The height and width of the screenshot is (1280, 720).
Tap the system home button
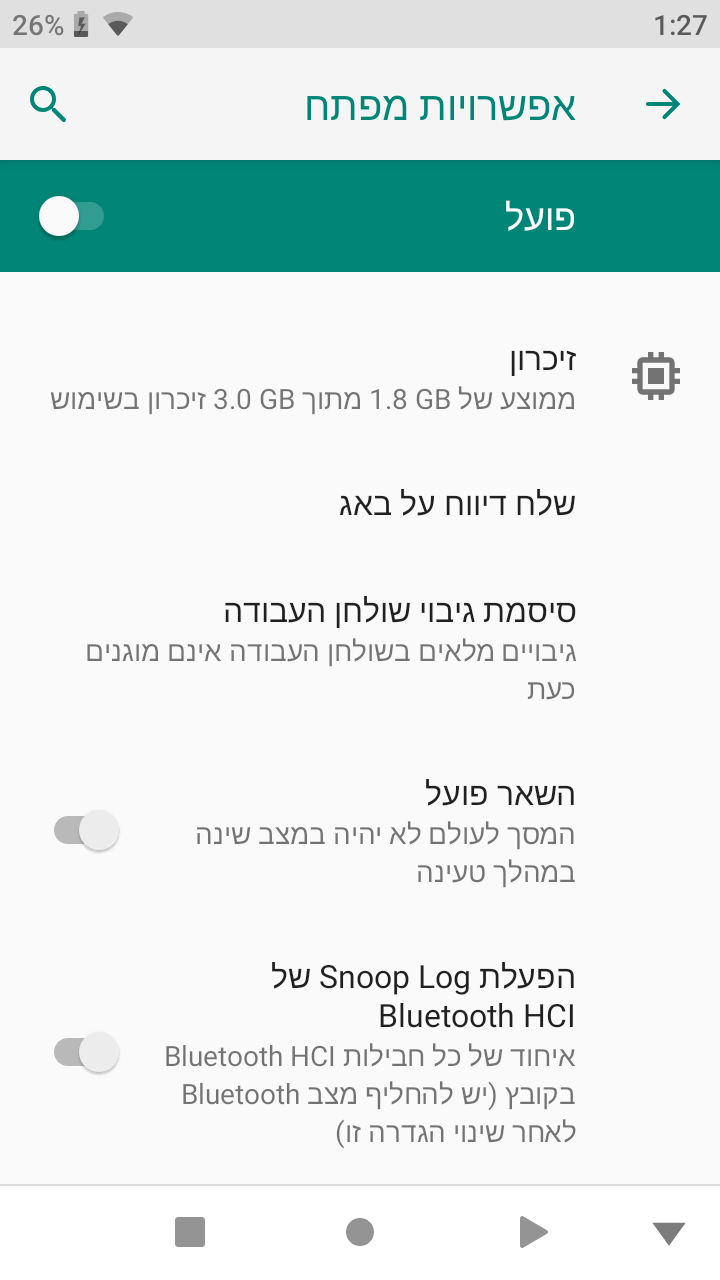pyautogui.click(x=360, y=1232)
